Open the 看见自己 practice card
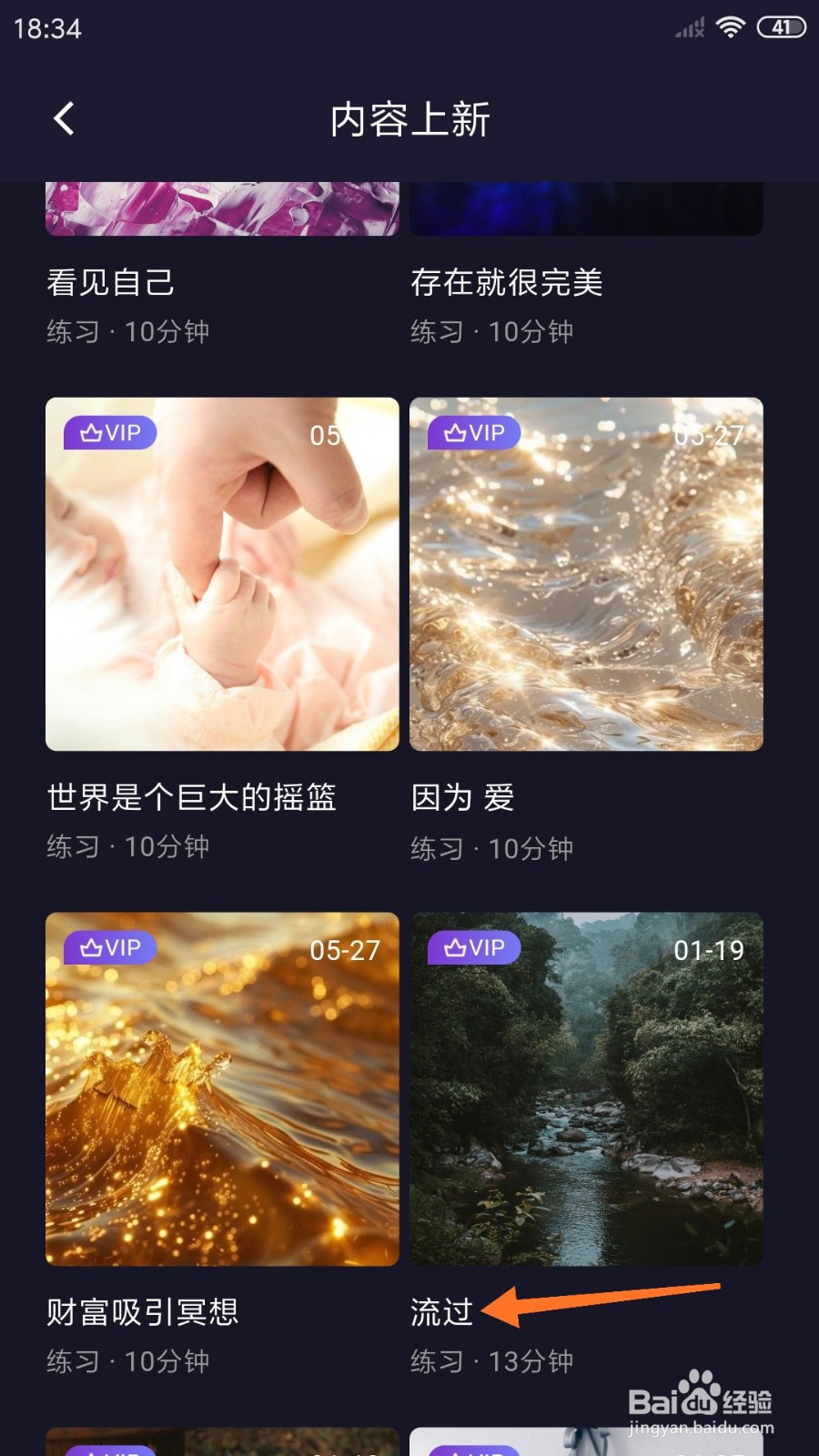Screen dimensions: 819x1456 pyautogui.click(x=222, y=265)
